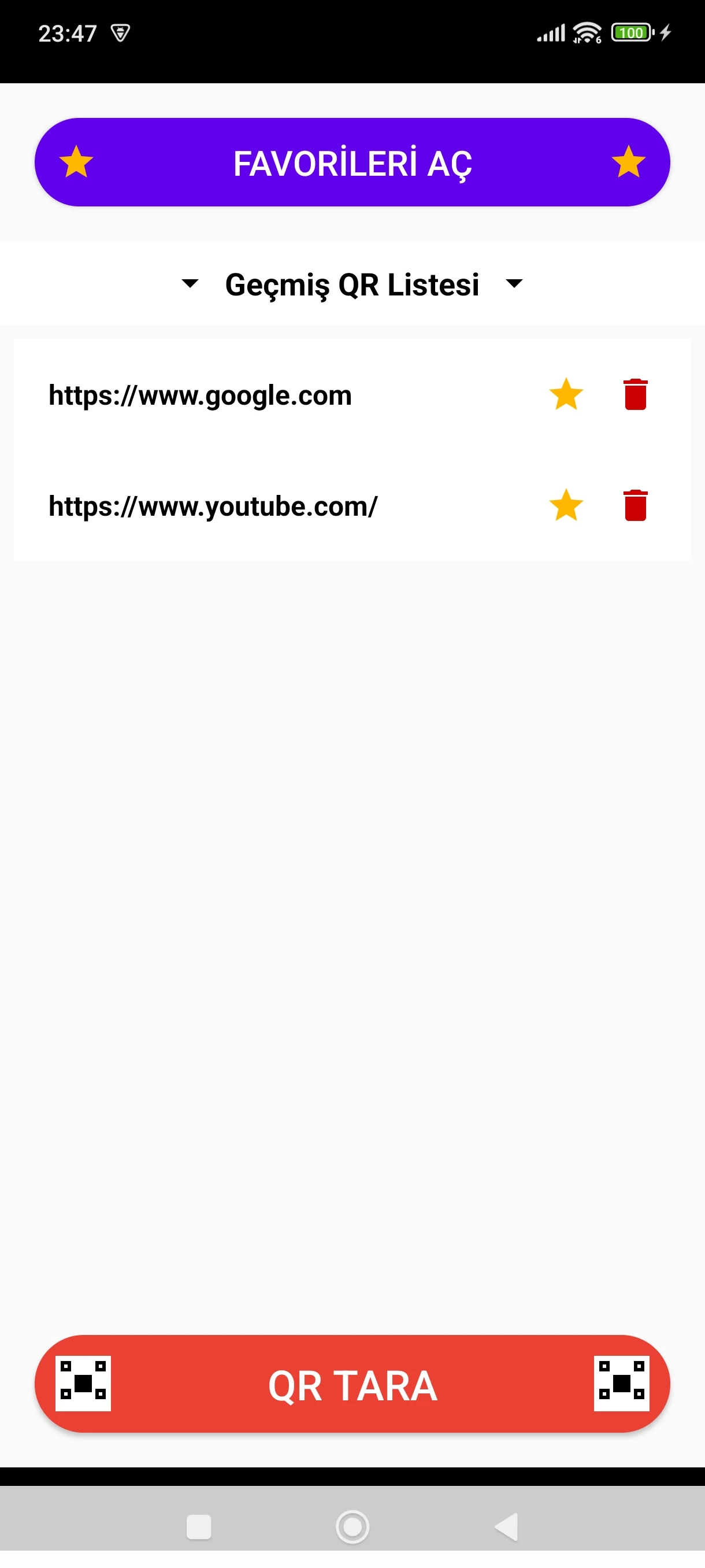Image resolution: width=705 pixels, height=1568 pixels.
Task: Favorite the google.com entry with the star
Action: click(x=566, y=394)
